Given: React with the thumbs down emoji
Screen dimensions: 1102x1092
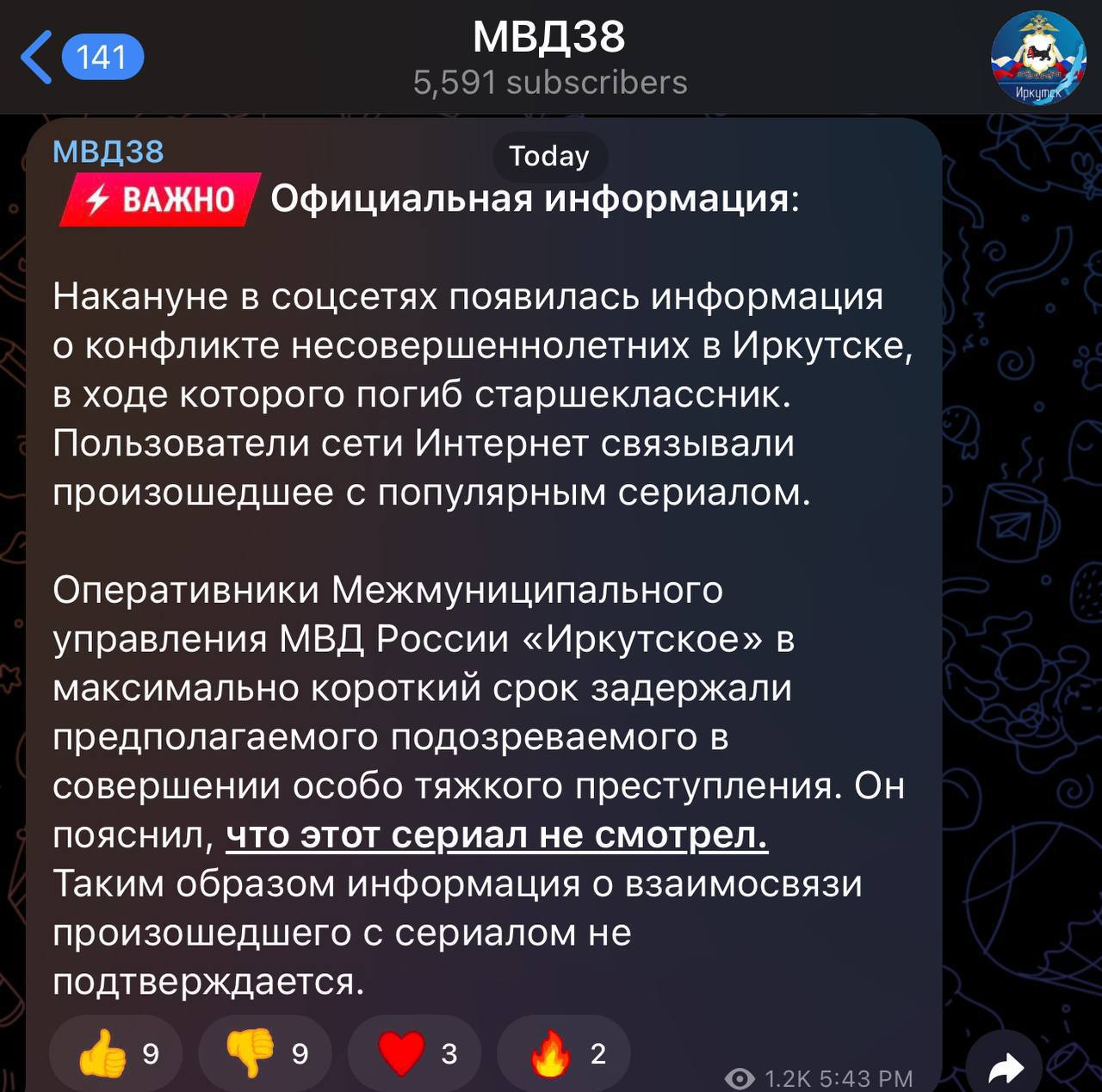Looking at the screenshot, I should click(264, 1053).
